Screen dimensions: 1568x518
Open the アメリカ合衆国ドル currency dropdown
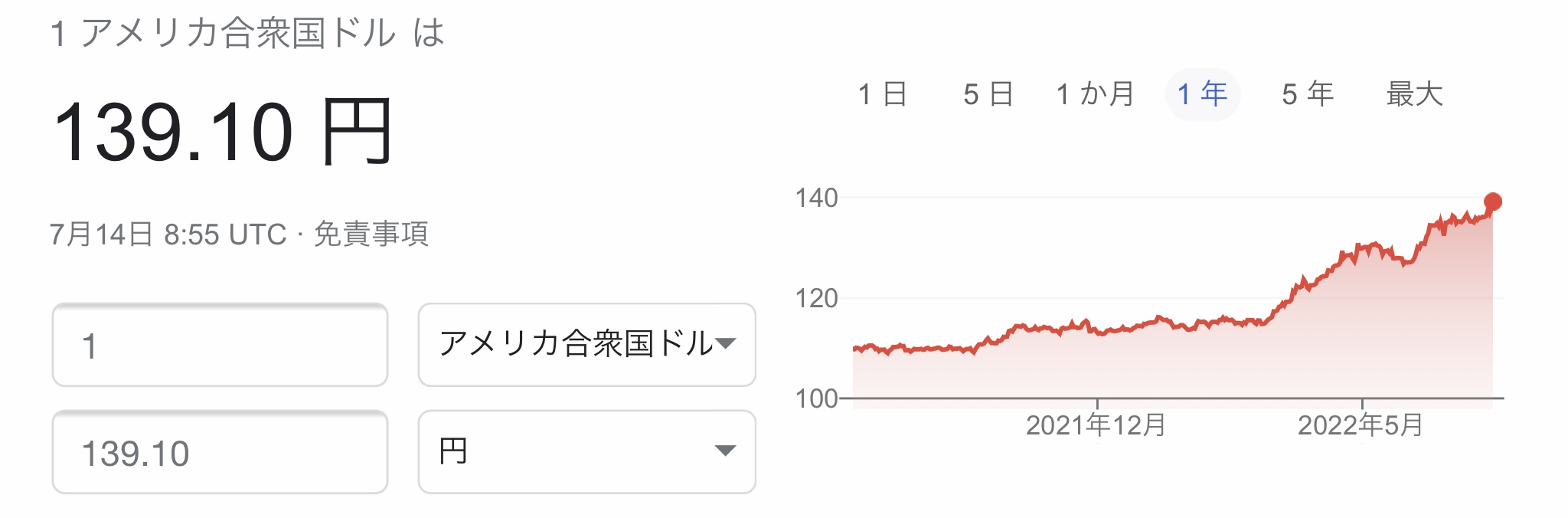click(586, 345)
